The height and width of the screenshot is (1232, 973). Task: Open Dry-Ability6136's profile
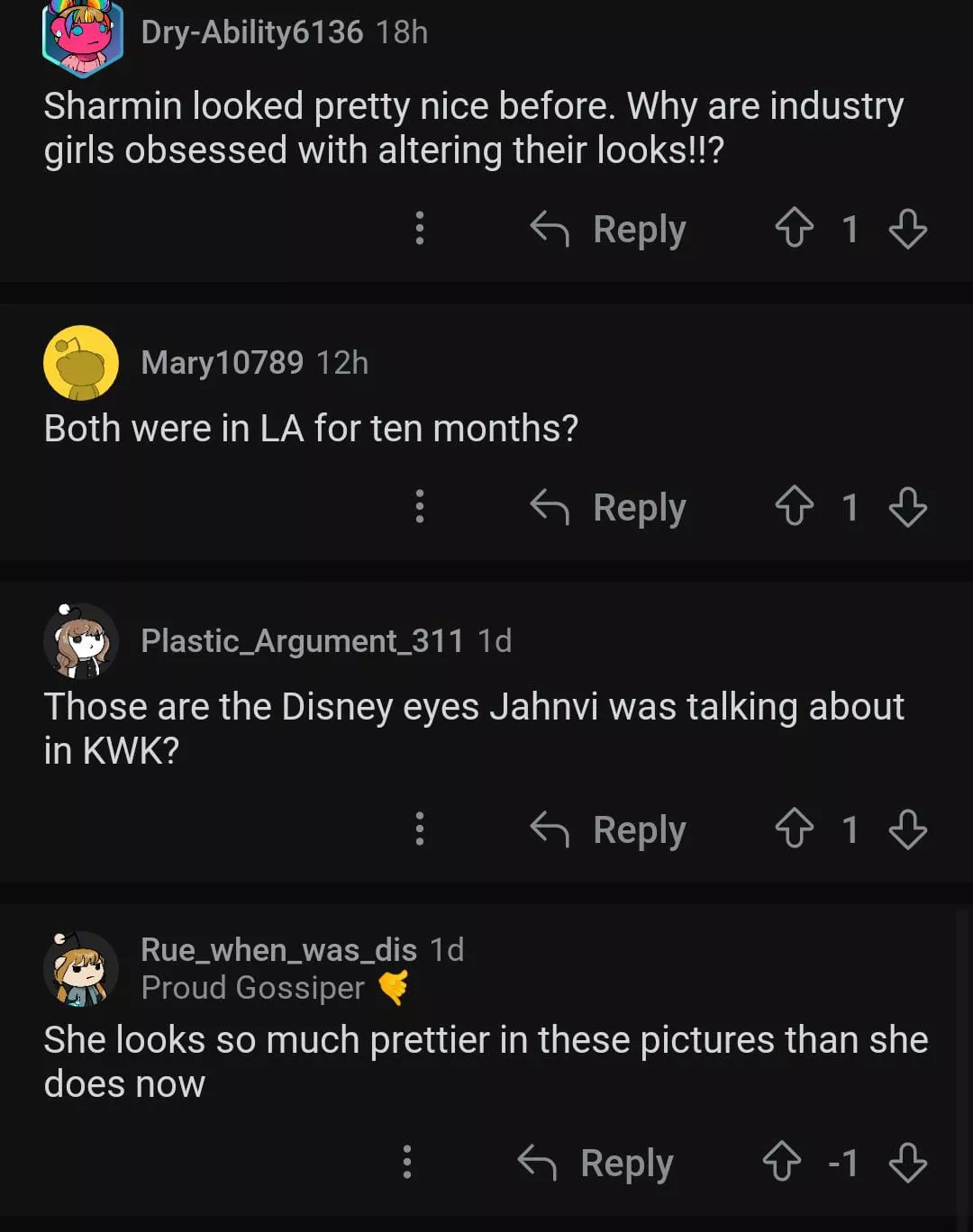[x=251, y=32]
